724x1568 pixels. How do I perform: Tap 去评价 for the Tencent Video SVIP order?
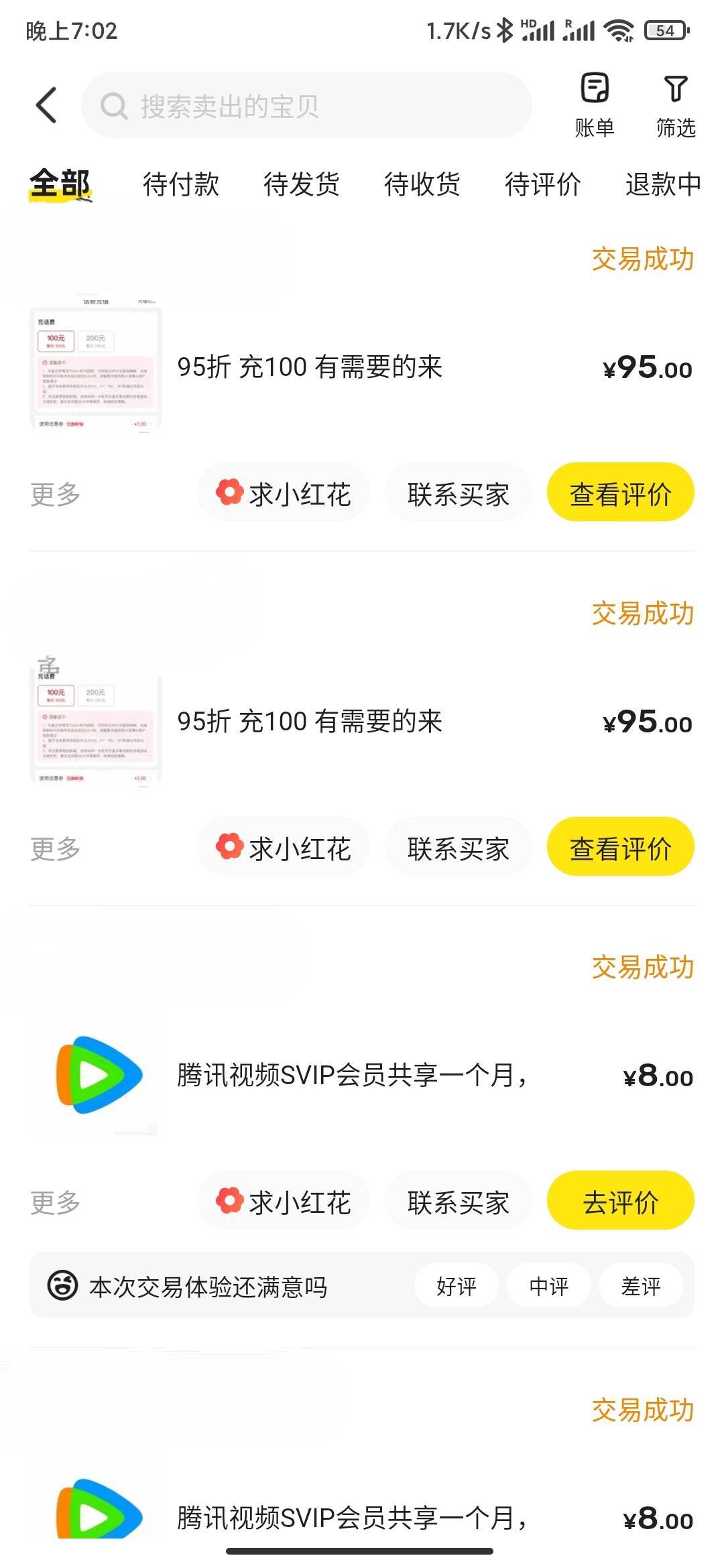coord(621,1203)
